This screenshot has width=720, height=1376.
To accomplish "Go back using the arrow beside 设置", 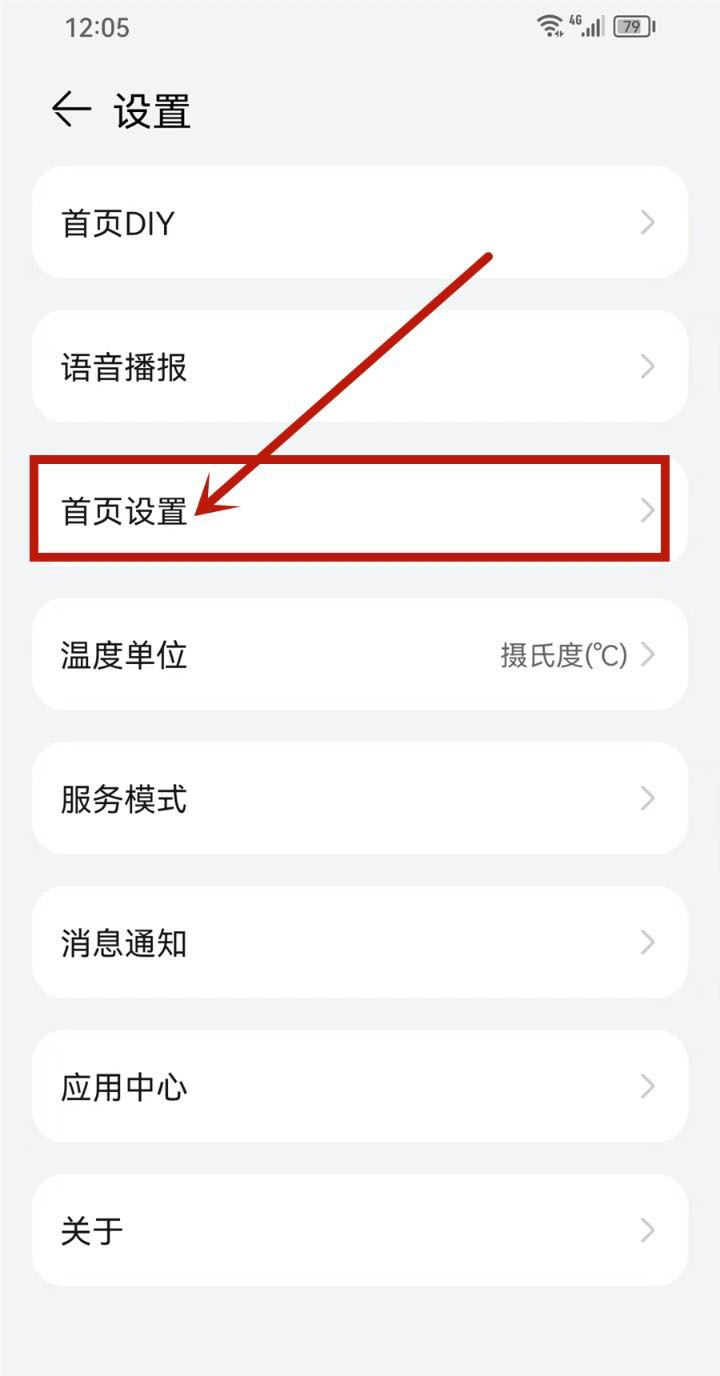I will point(72,110).
